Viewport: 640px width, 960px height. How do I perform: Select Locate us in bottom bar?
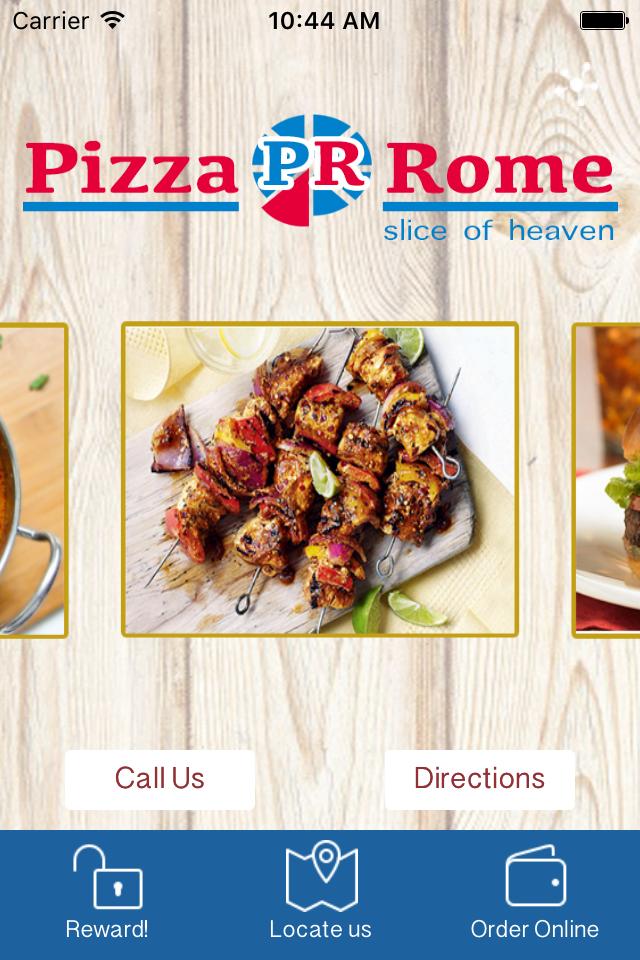[320, 893]
